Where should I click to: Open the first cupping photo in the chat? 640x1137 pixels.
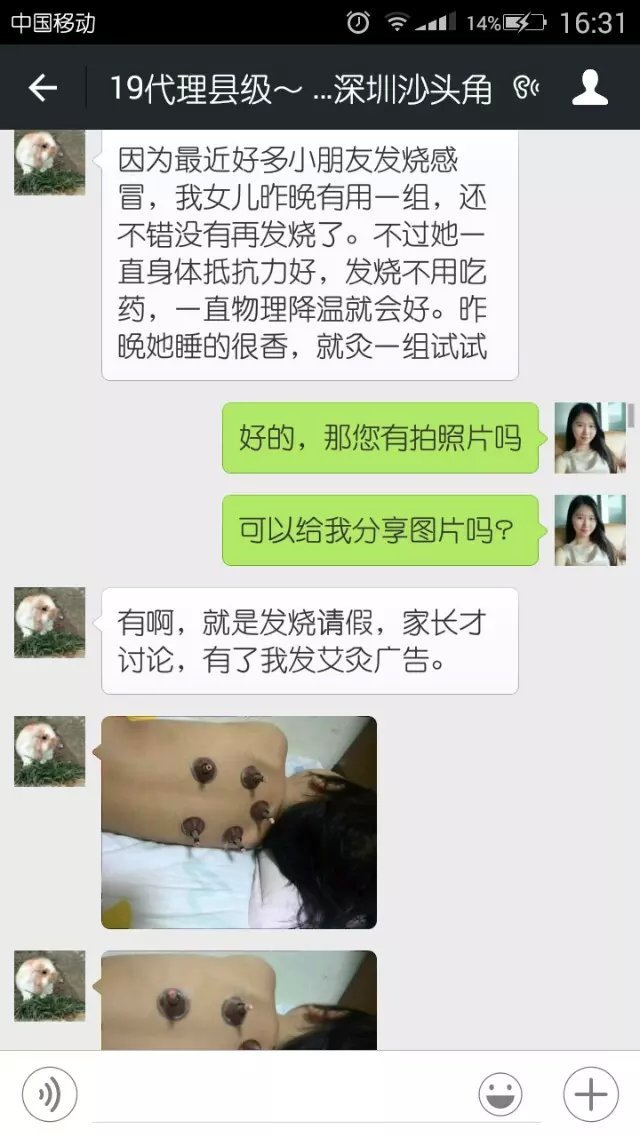click(x=239, y=822)
